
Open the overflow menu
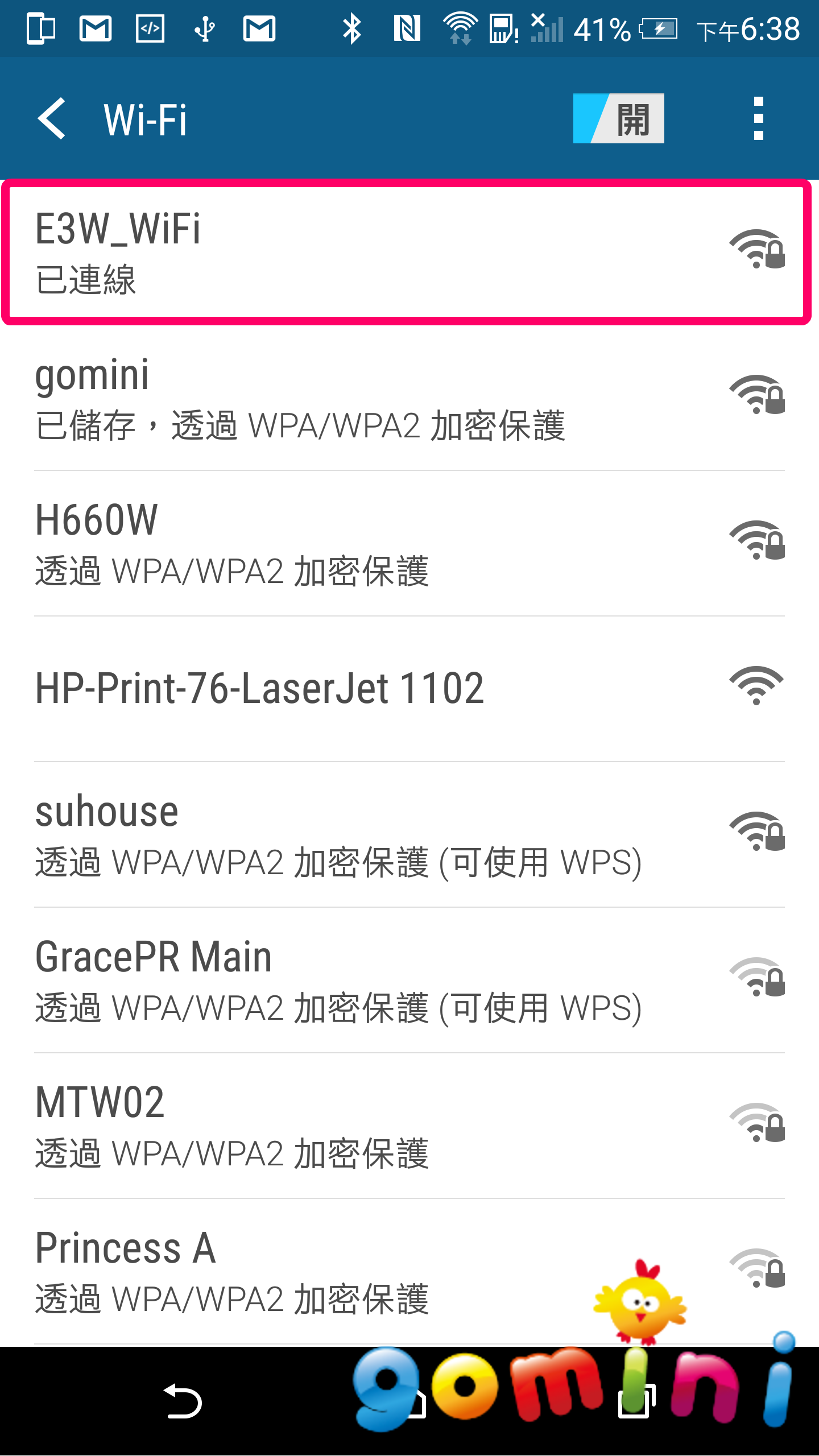coord(758,119)
